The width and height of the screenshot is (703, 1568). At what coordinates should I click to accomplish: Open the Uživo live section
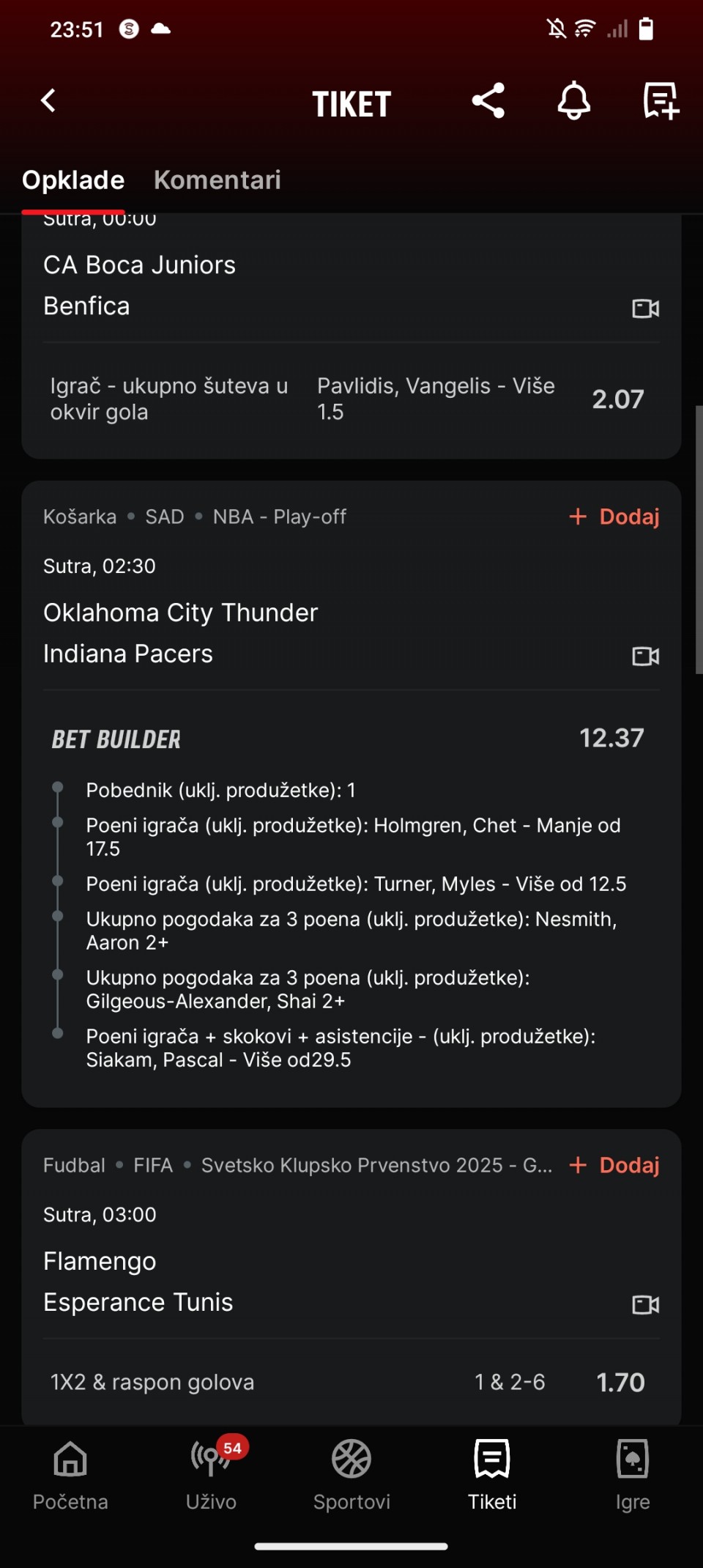pos(211,1474)
